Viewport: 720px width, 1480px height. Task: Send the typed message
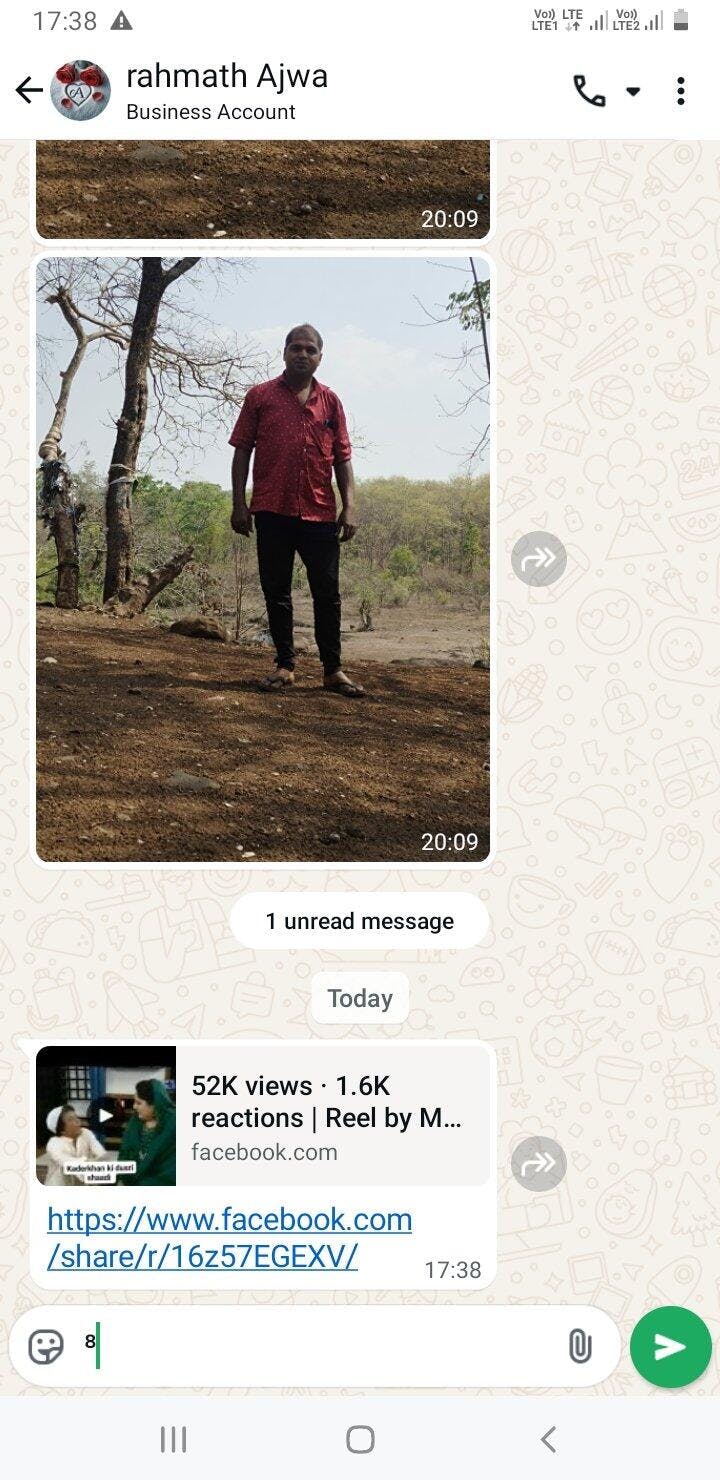tap(670, 1347)
